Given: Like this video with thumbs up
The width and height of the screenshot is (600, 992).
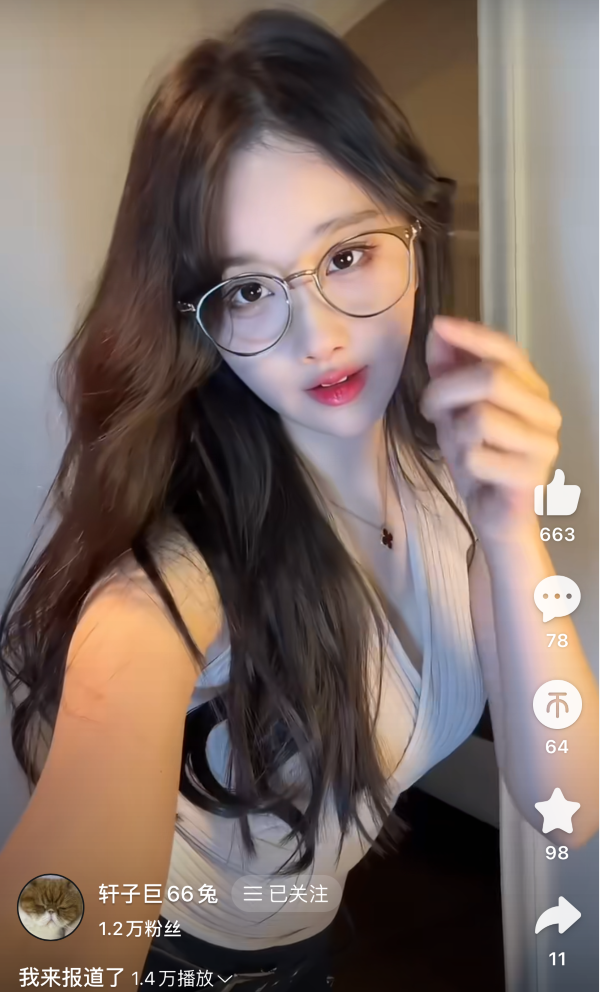Looking at the screenshot, I should point(557,494).
